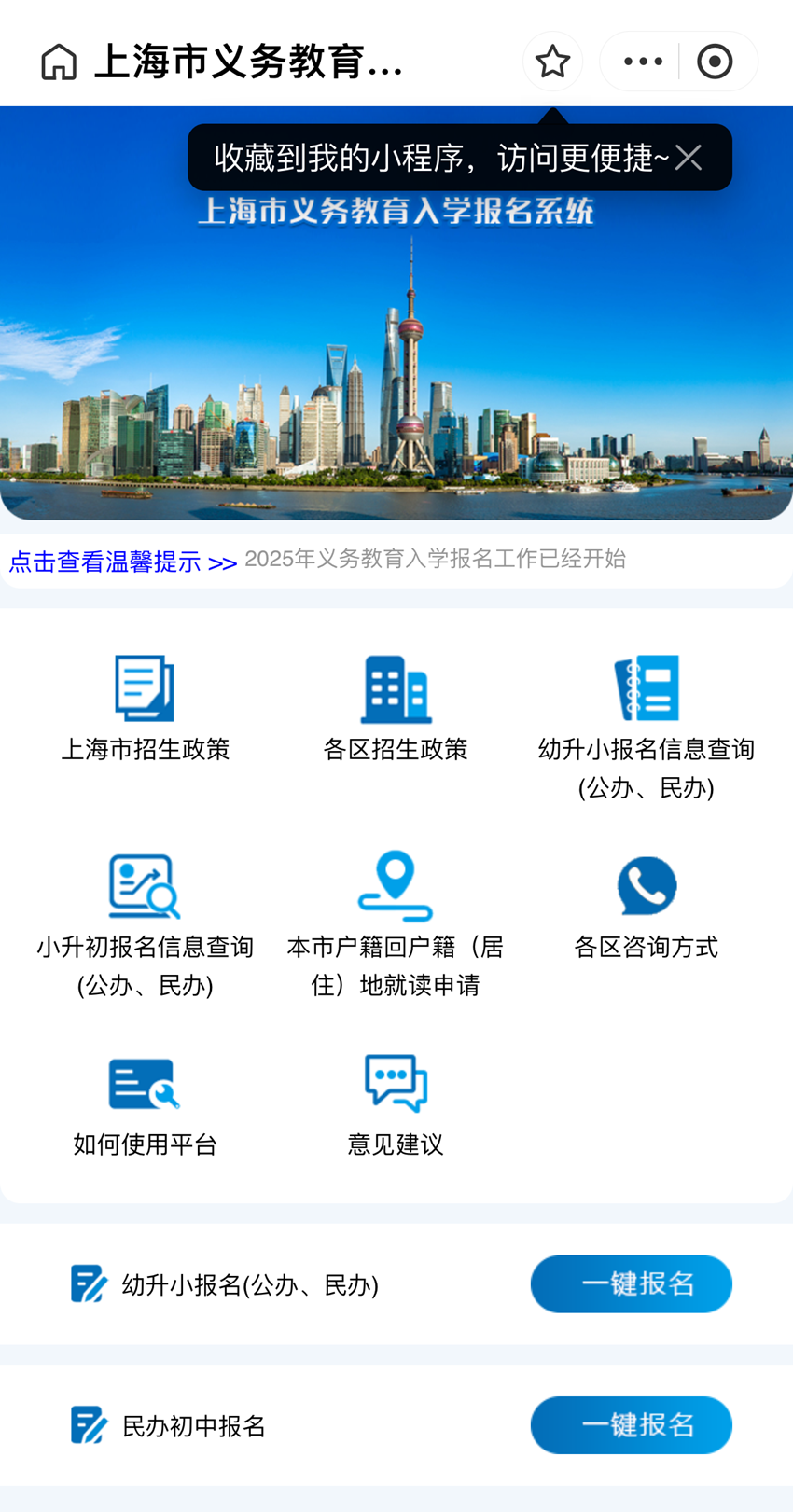Open the three-dot more options menu
793x1512 pixels.
coord(643,62)
